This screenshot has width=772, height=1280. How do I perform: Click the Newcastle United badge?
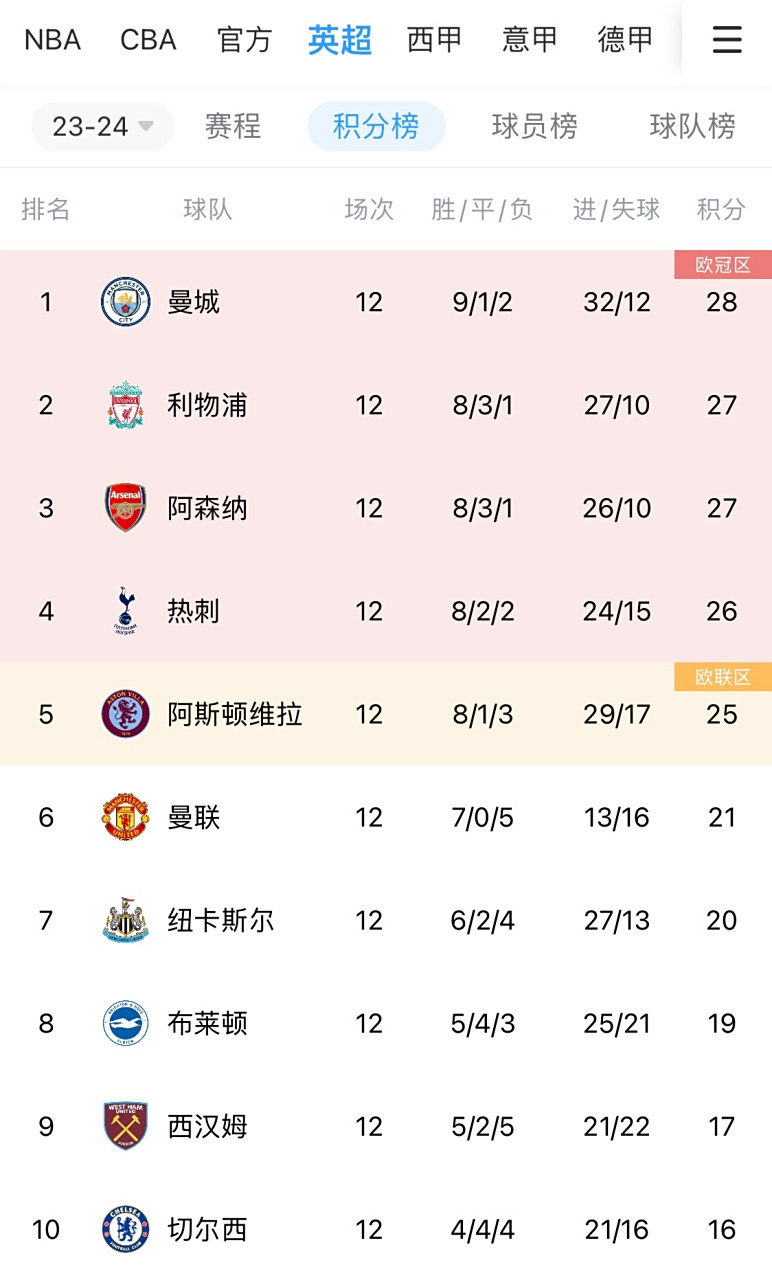tap(124, 920)
